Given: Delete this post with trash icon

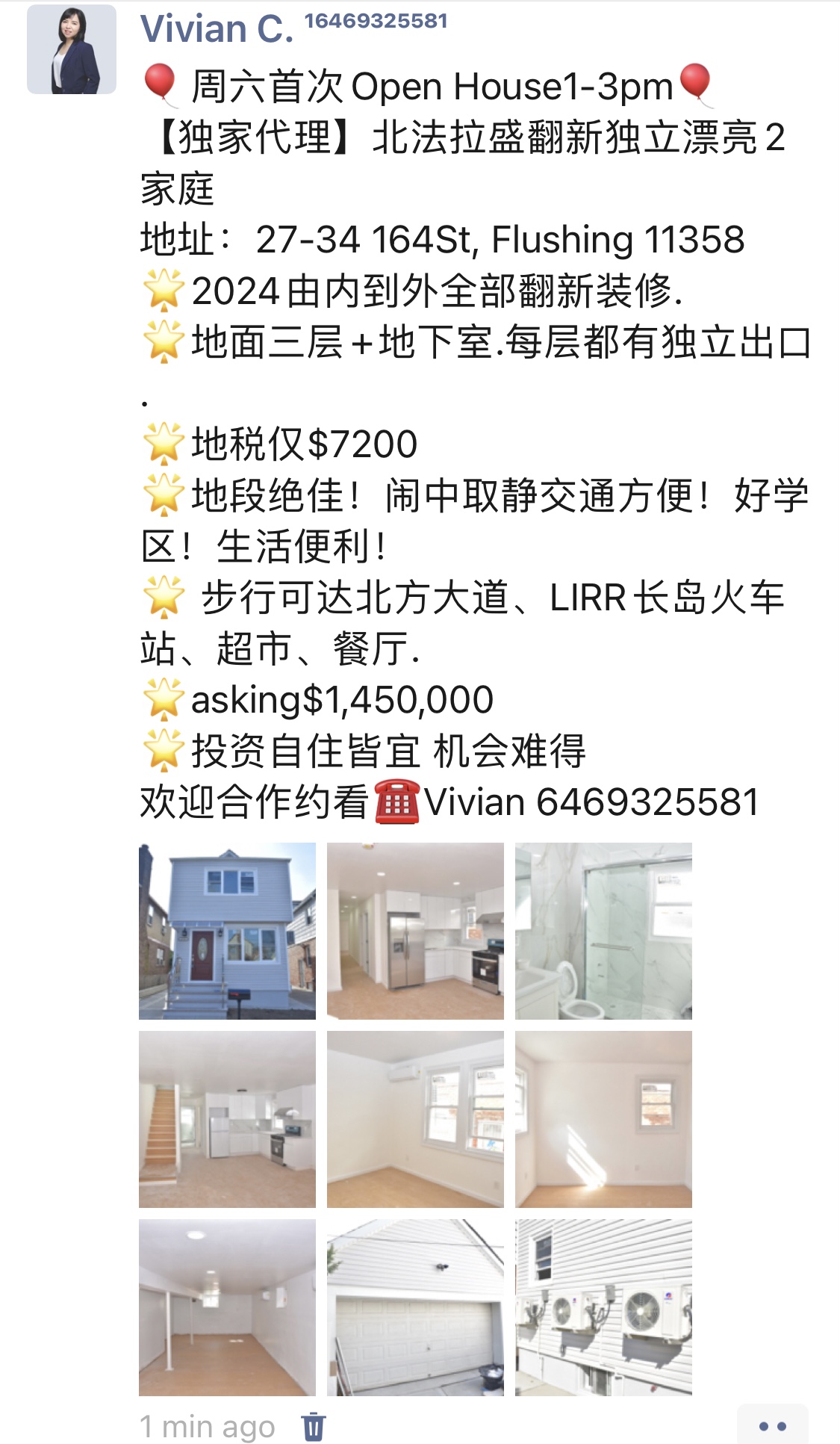Looking at the screenshot, I should [314, 1426].
